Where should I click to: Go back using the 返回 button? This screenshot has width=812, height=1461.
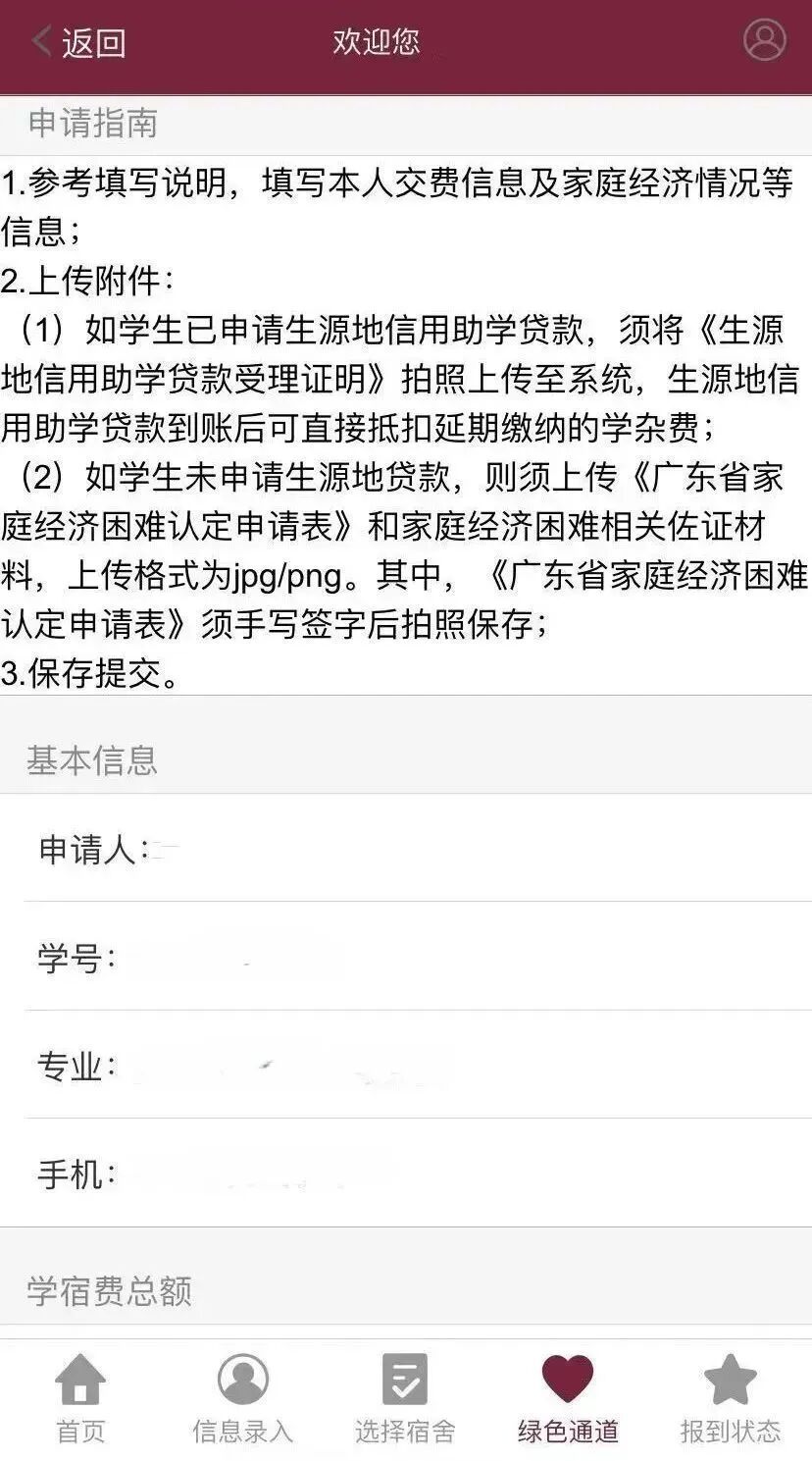tap(78, 43)
